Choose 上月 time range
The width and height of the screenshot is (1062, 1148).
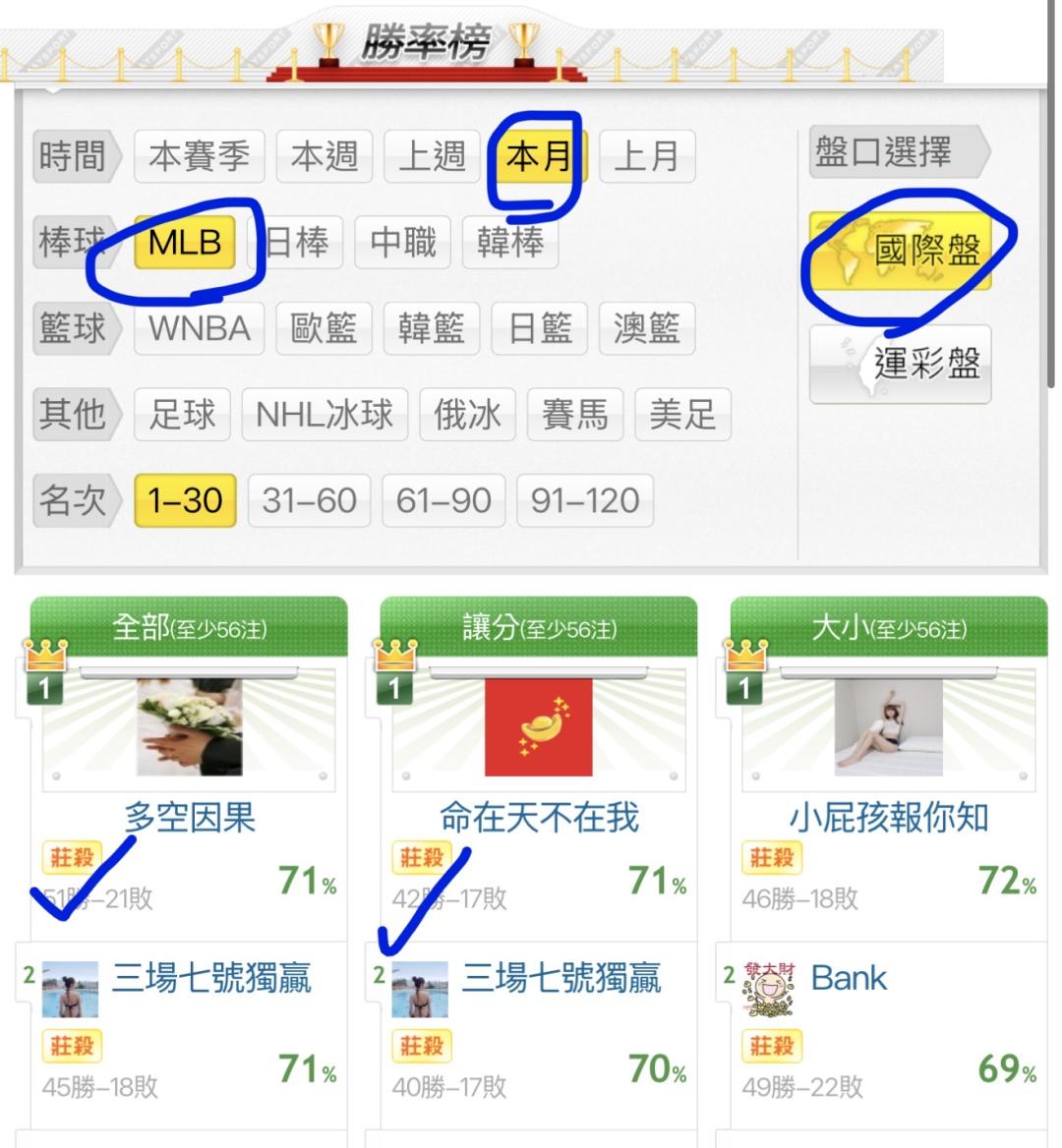[647, 156]
